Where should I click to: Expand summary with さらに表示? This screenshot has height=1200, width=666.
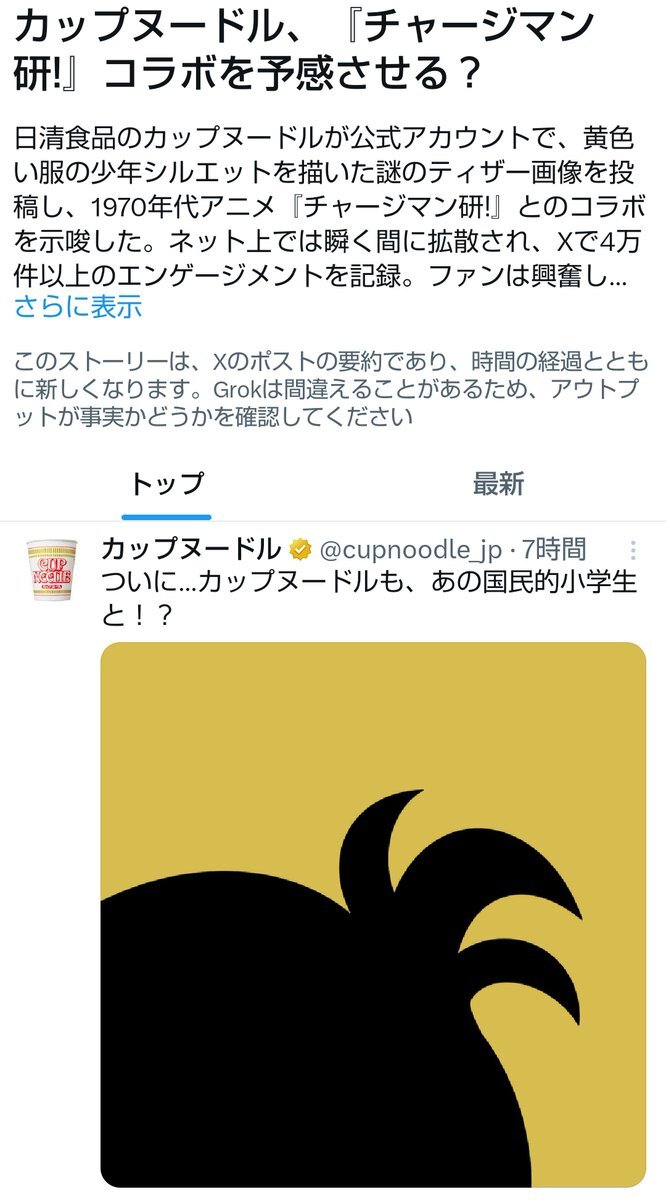[x=78, y=307]
